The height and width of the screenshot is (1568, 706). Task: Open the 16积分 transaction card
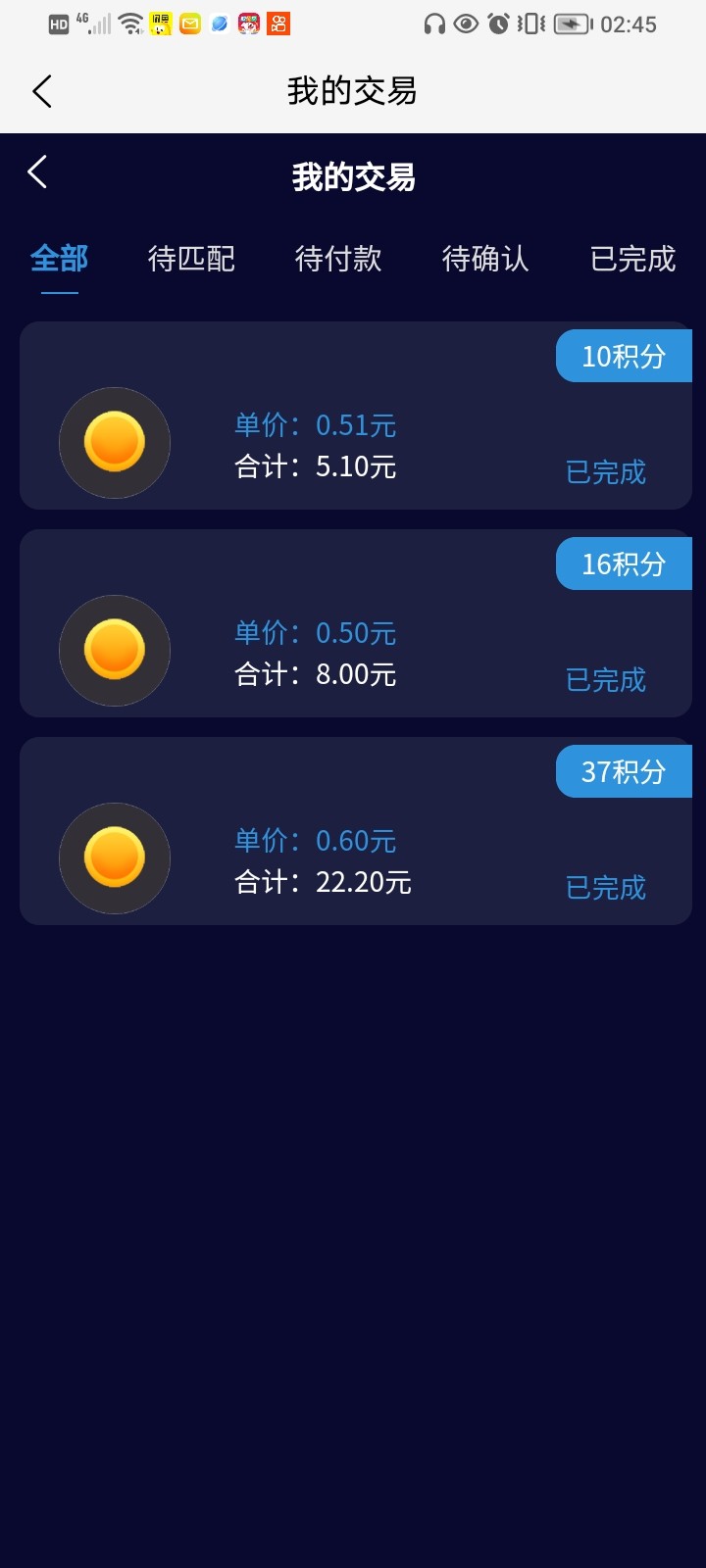(x=356, y=623)
